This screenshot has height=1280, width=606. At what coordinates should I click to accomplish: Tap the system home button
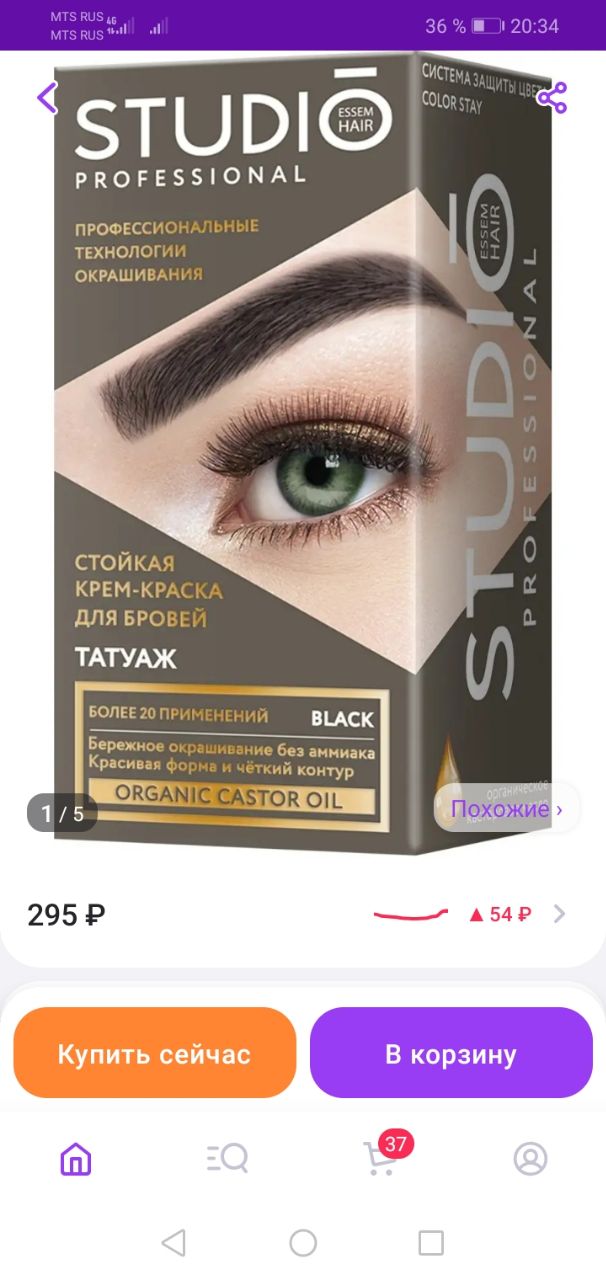303,1243
